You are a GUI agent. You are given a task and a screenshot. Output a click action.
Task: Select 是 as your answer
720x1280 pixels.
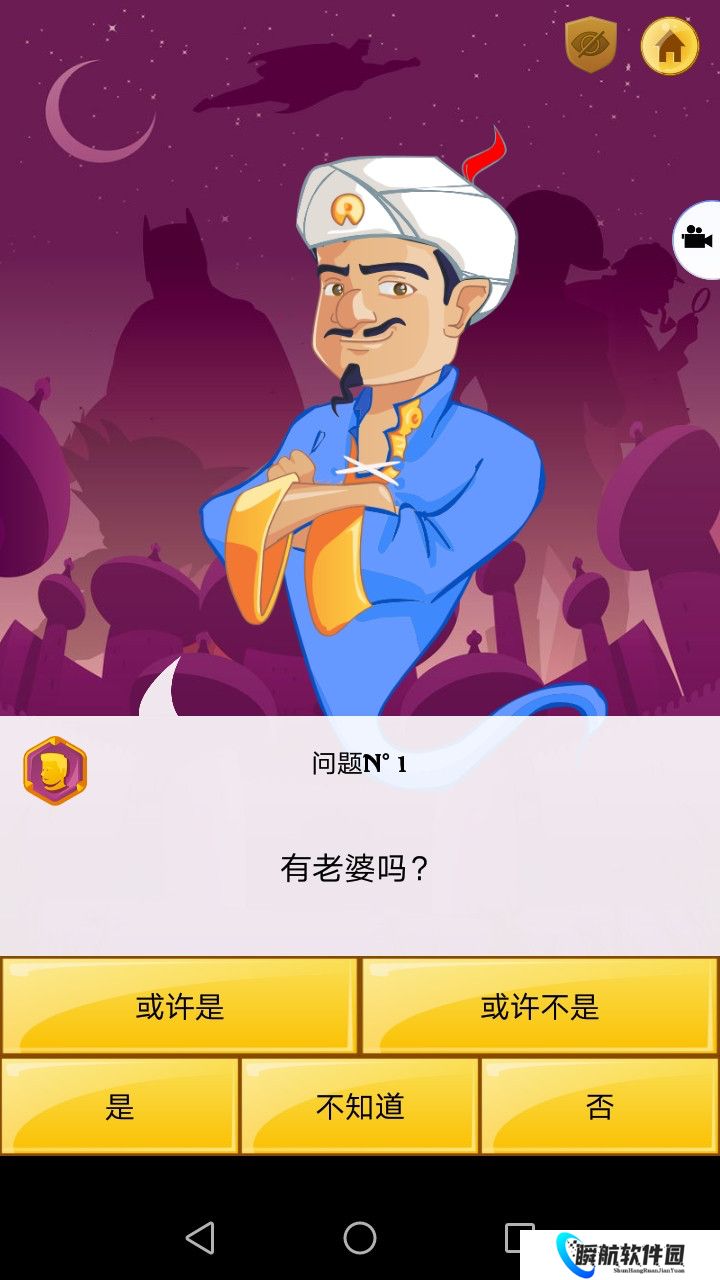(x=120, y=1106)
